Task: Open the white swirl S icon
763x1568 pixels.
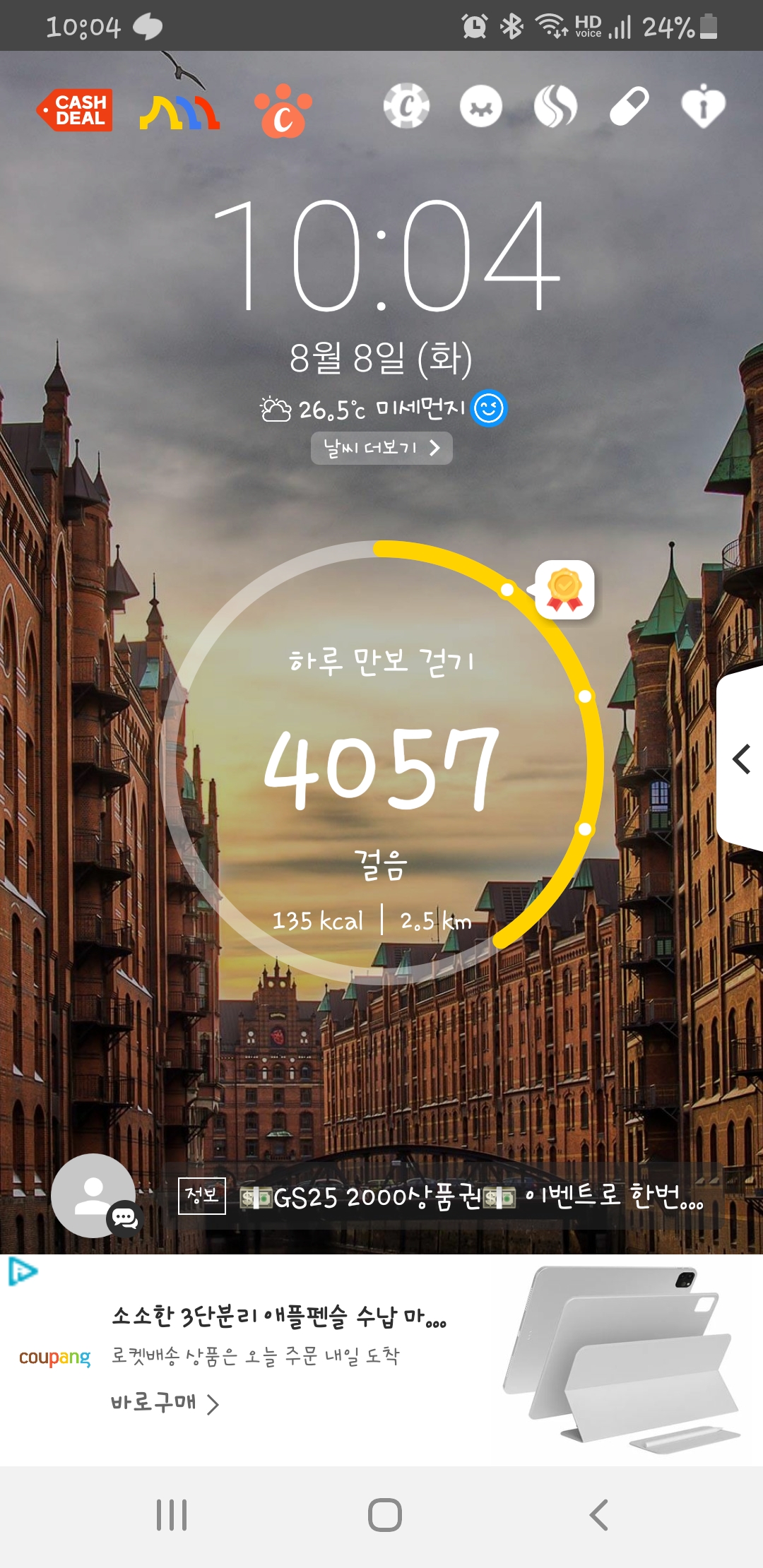Action: click(x=555, y=107)
